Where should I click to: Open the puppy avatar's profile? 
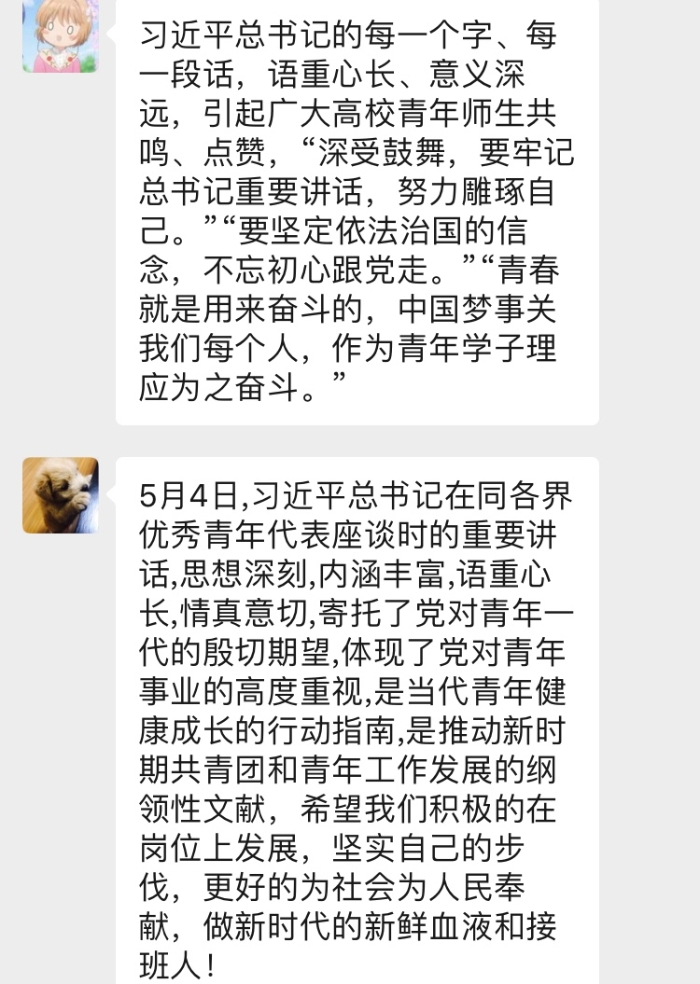pos(60,495)
